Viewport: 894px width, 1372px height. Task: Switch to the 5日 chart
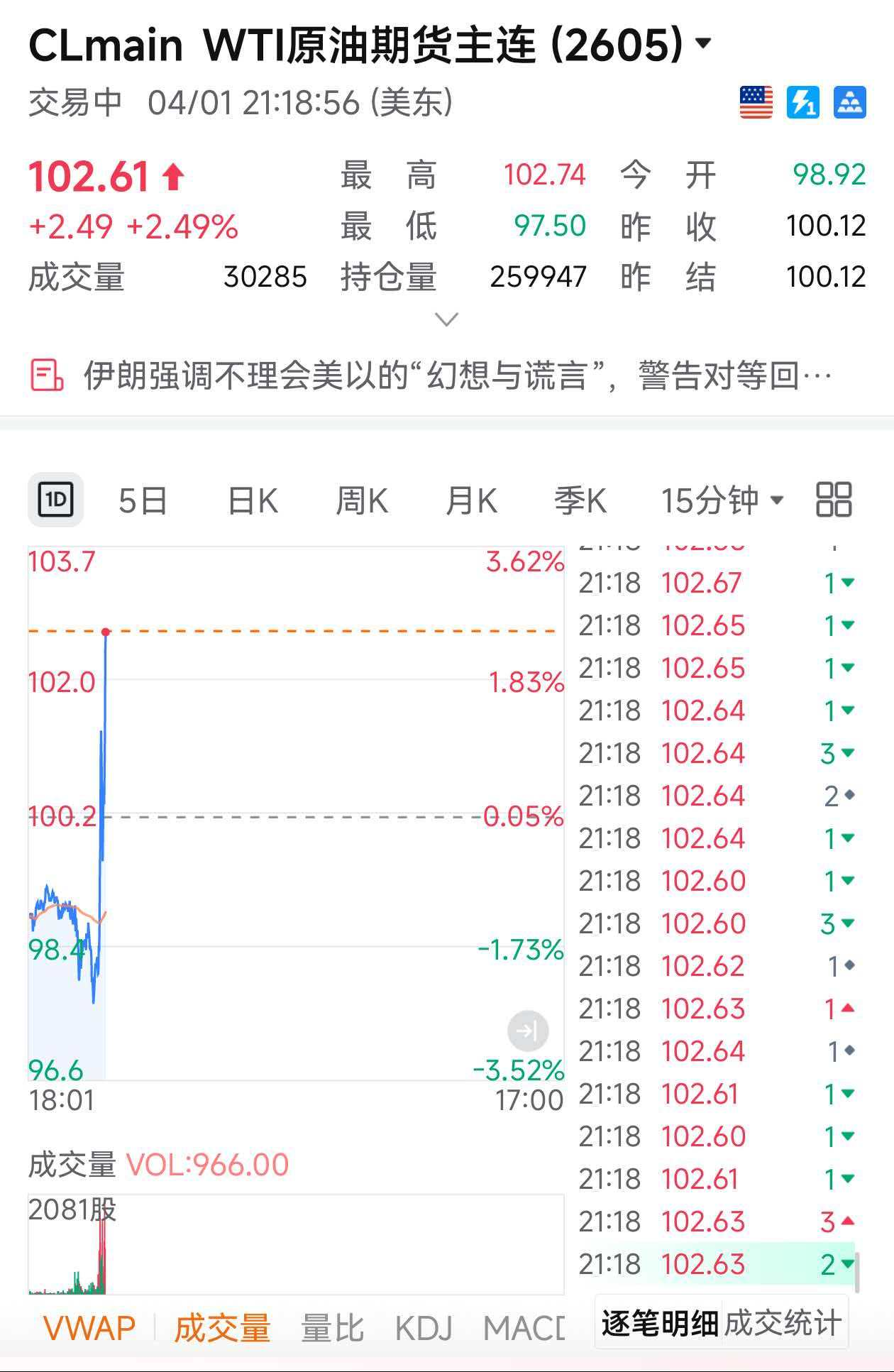(x=143, y=501)
